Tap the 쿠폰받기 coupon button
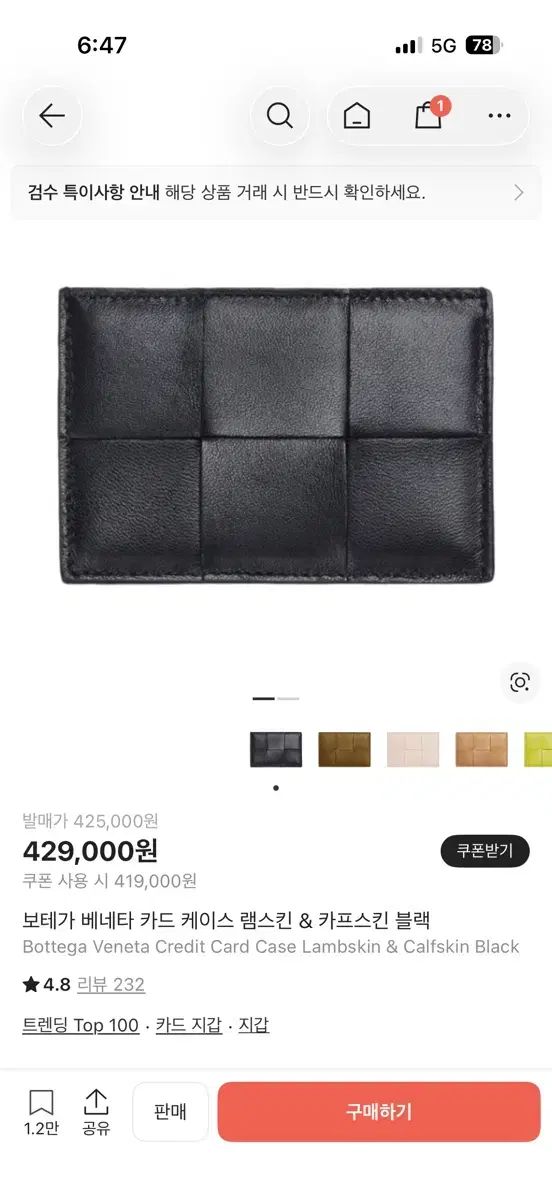The width and height of the screenshot is (552, 1200). pos(485,851)
